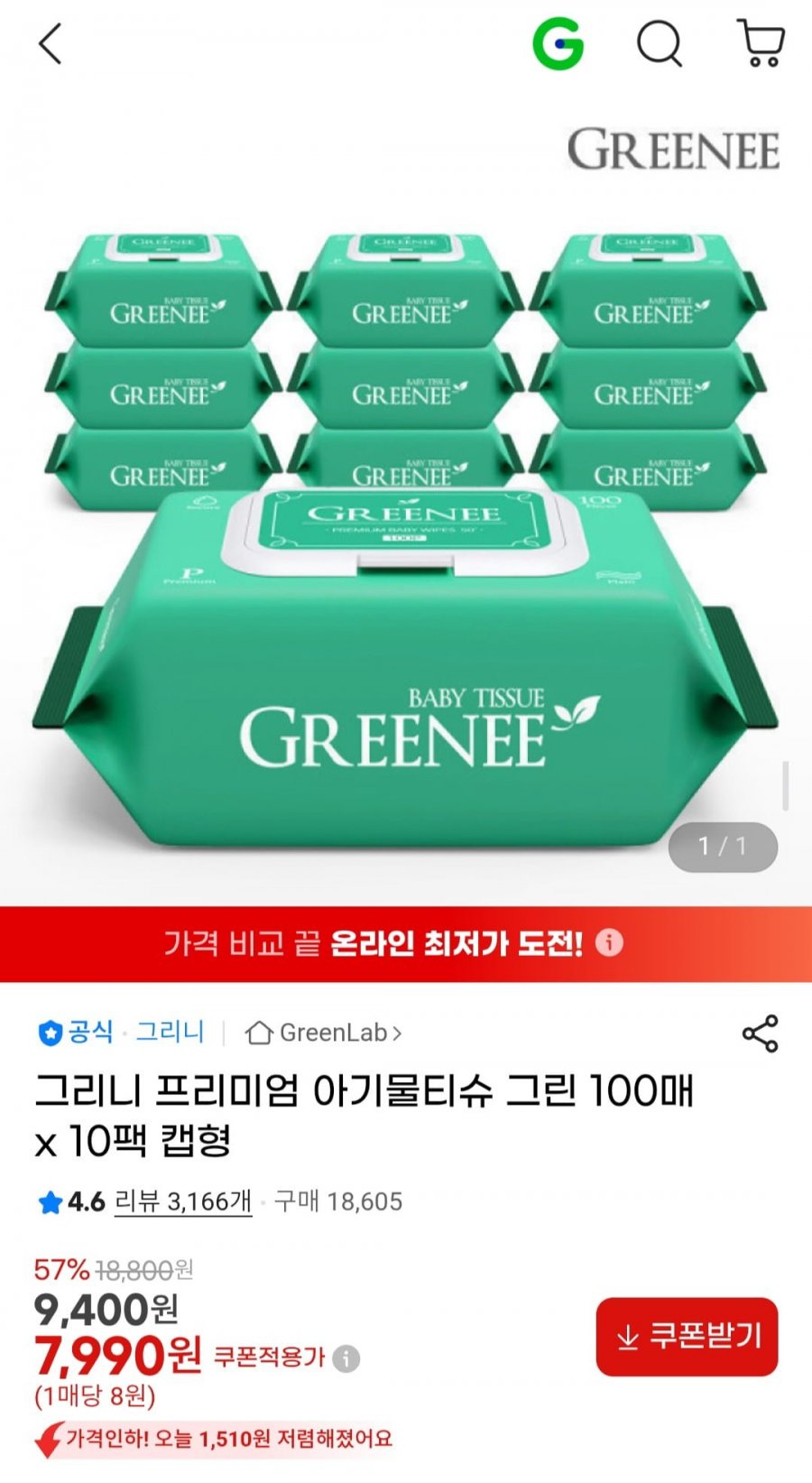
Task: Open the 리뷰 3,166개 reviews link
Action: pos(183,1201)
